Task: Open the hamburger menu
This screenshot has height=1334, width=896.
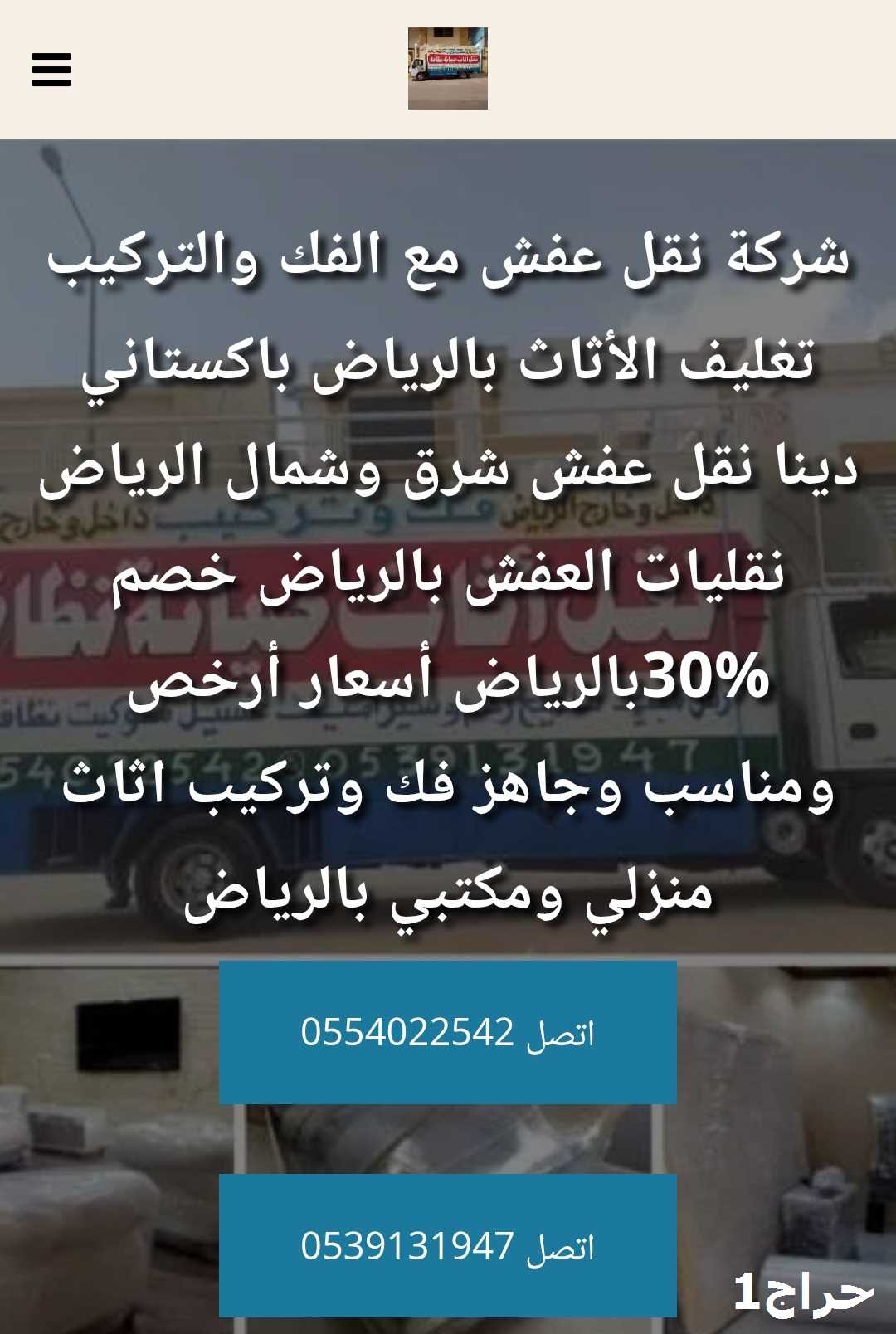Action: [x=51, y=70]
